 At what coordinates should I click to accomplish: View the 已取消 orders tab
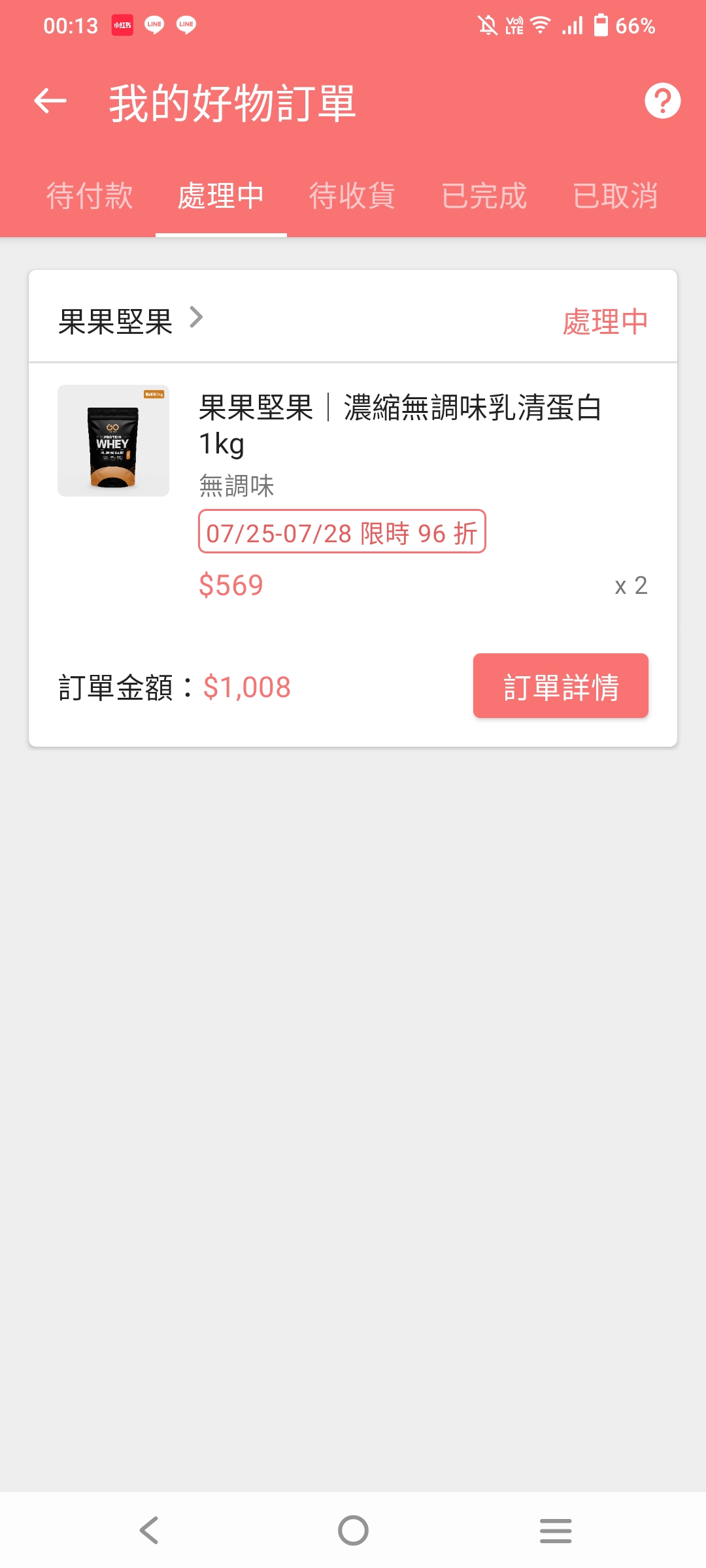(x=615, y=196)
